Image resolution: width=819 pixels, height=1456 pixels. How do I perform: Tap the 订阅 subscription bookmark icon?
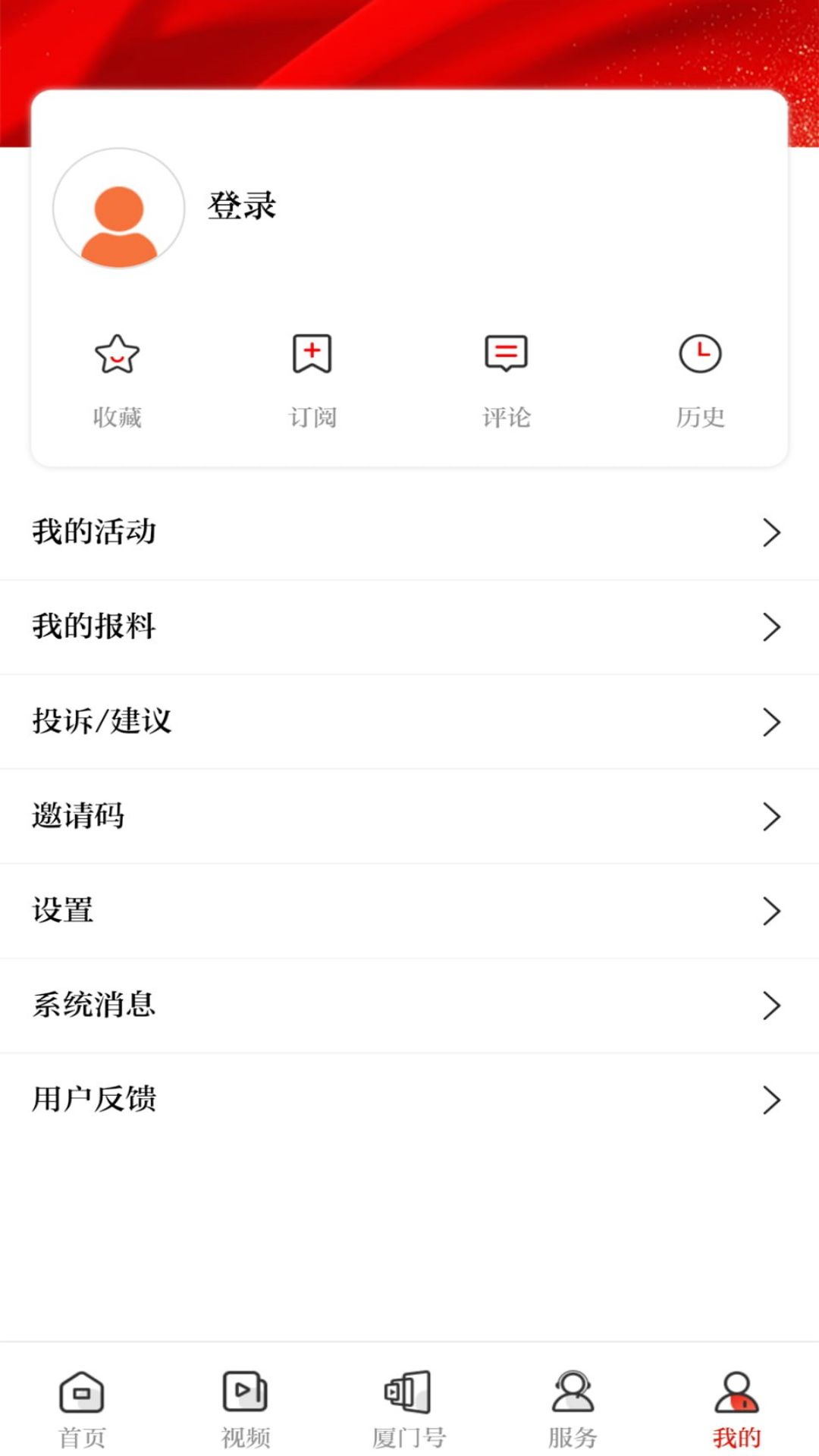pos(312,353)
